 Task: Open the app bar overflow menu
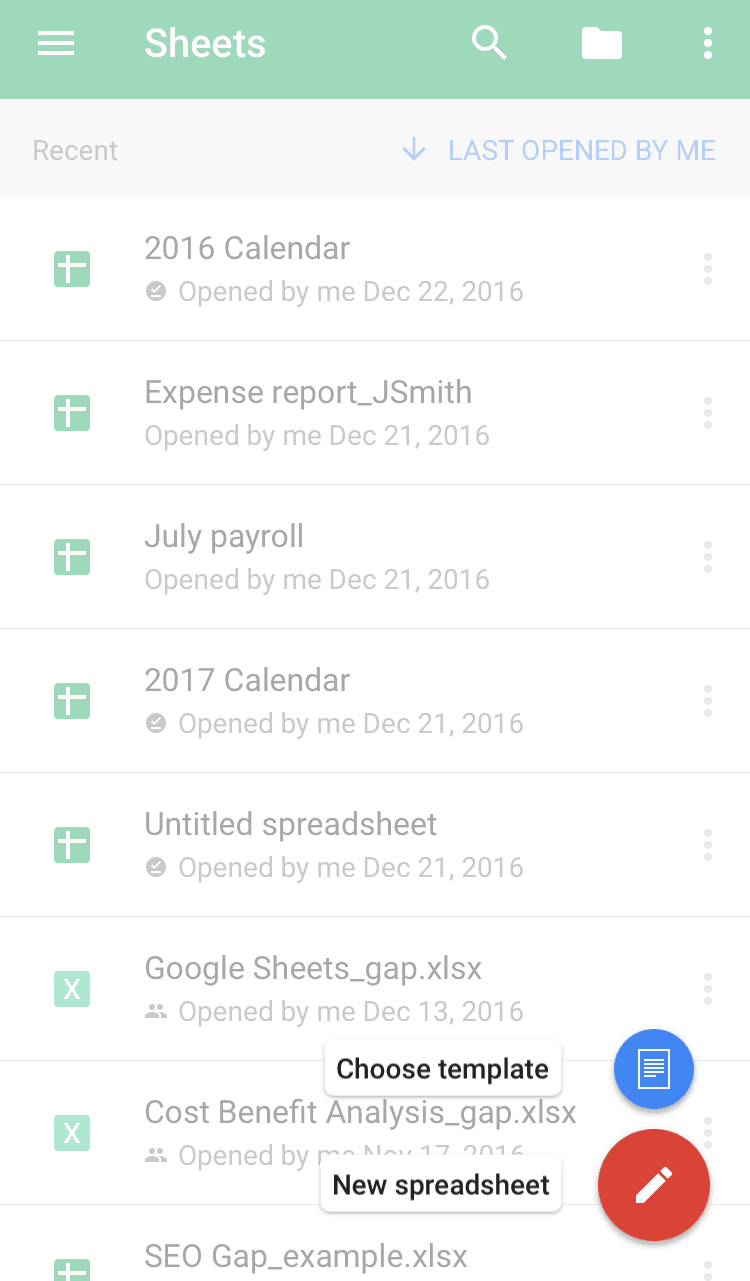(x=708, y=44)
